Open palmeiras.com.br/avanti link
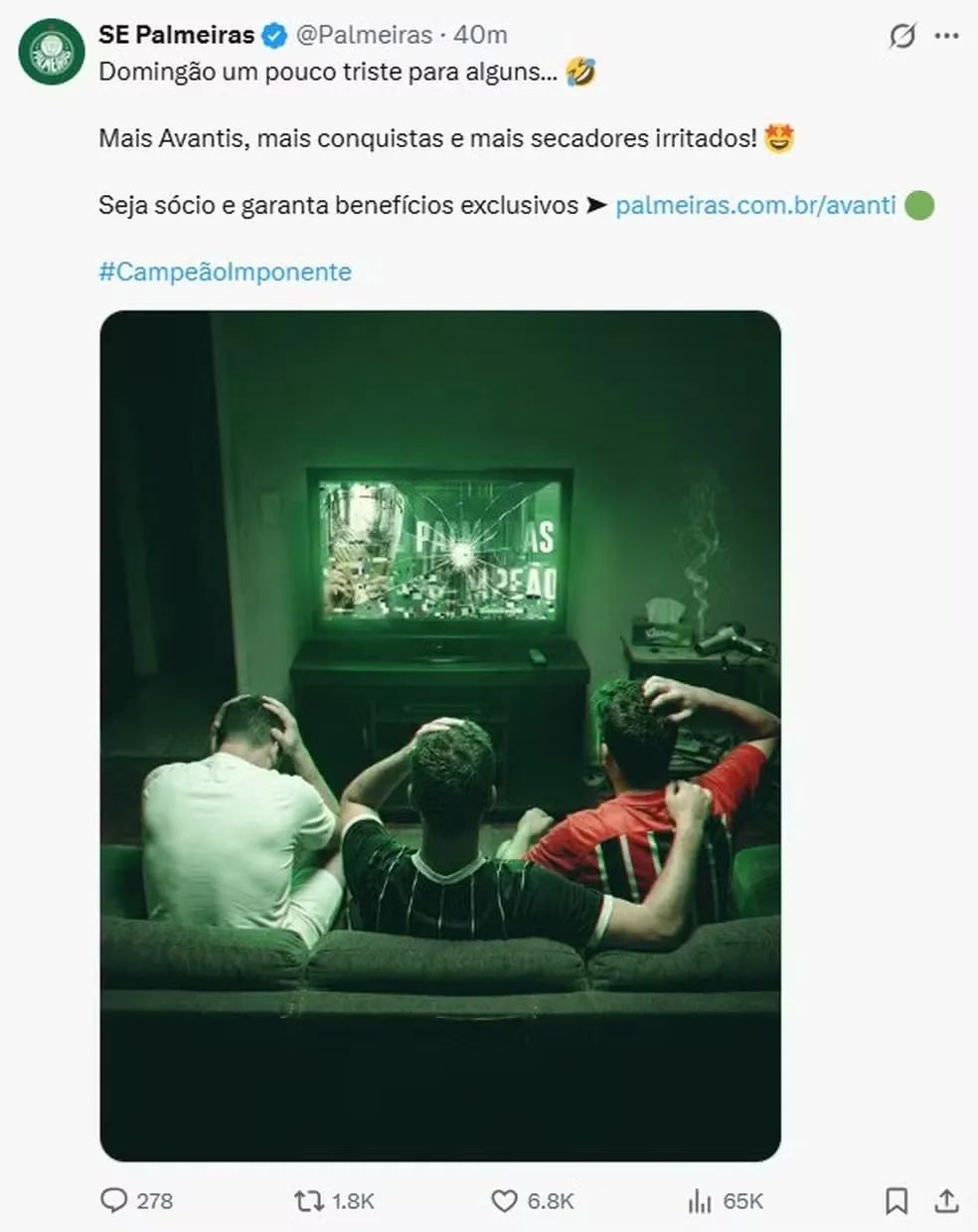The width and height of the screenshot is (978, 1232). coord(755,206)
